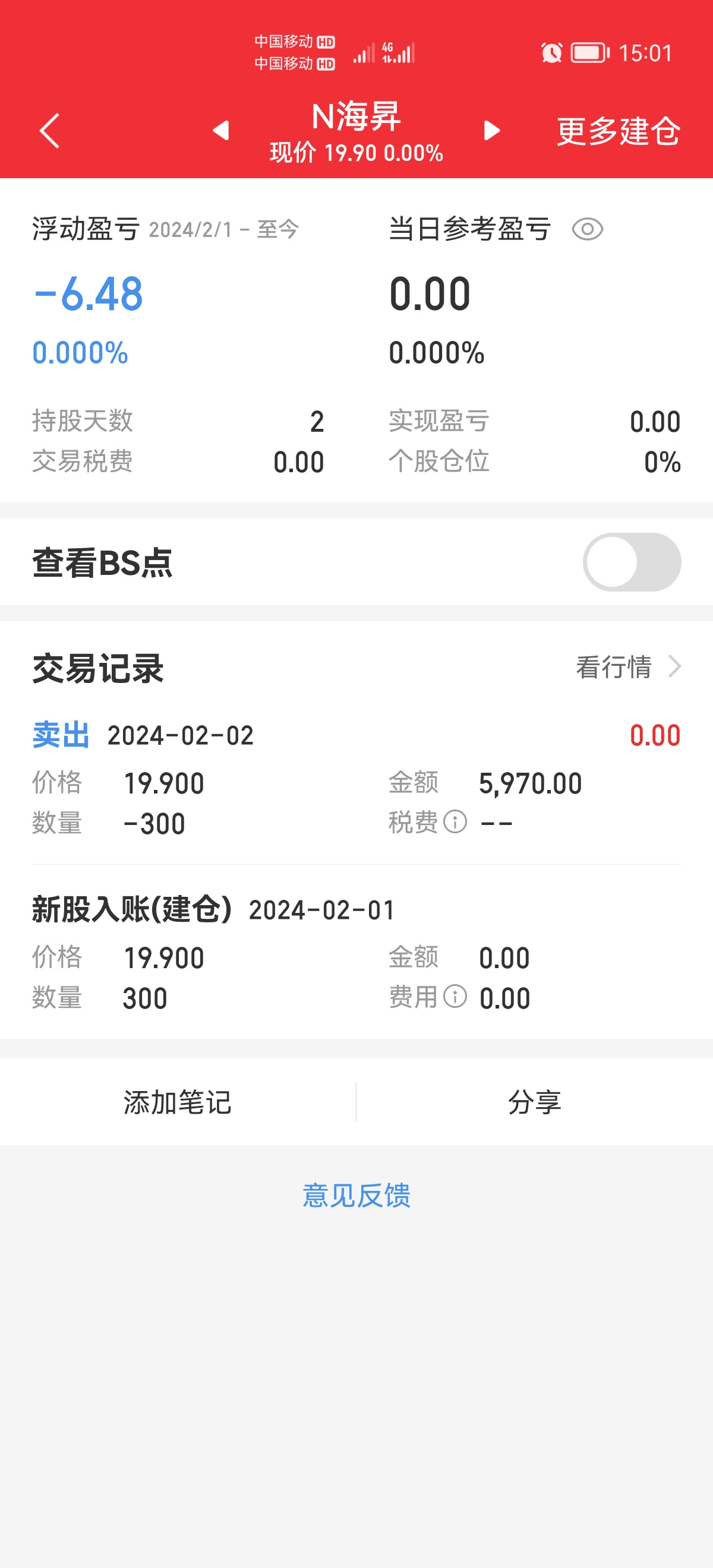Switch to the next stock with right triangle
This screenshot has width=713, height=1568.
point(491,130)
